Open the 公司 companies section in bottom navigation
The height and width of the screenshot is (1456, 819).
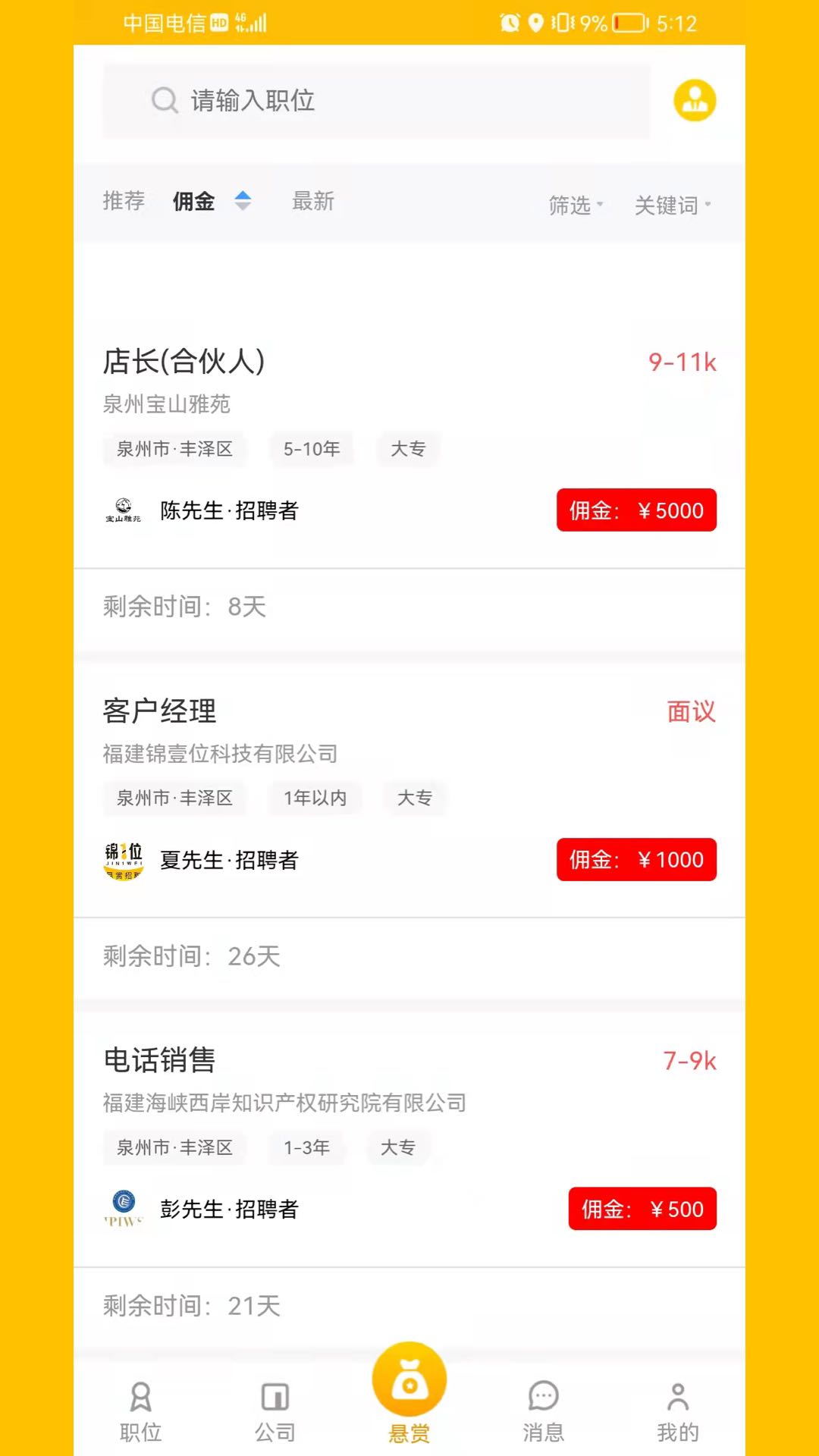click(274, 1407)
